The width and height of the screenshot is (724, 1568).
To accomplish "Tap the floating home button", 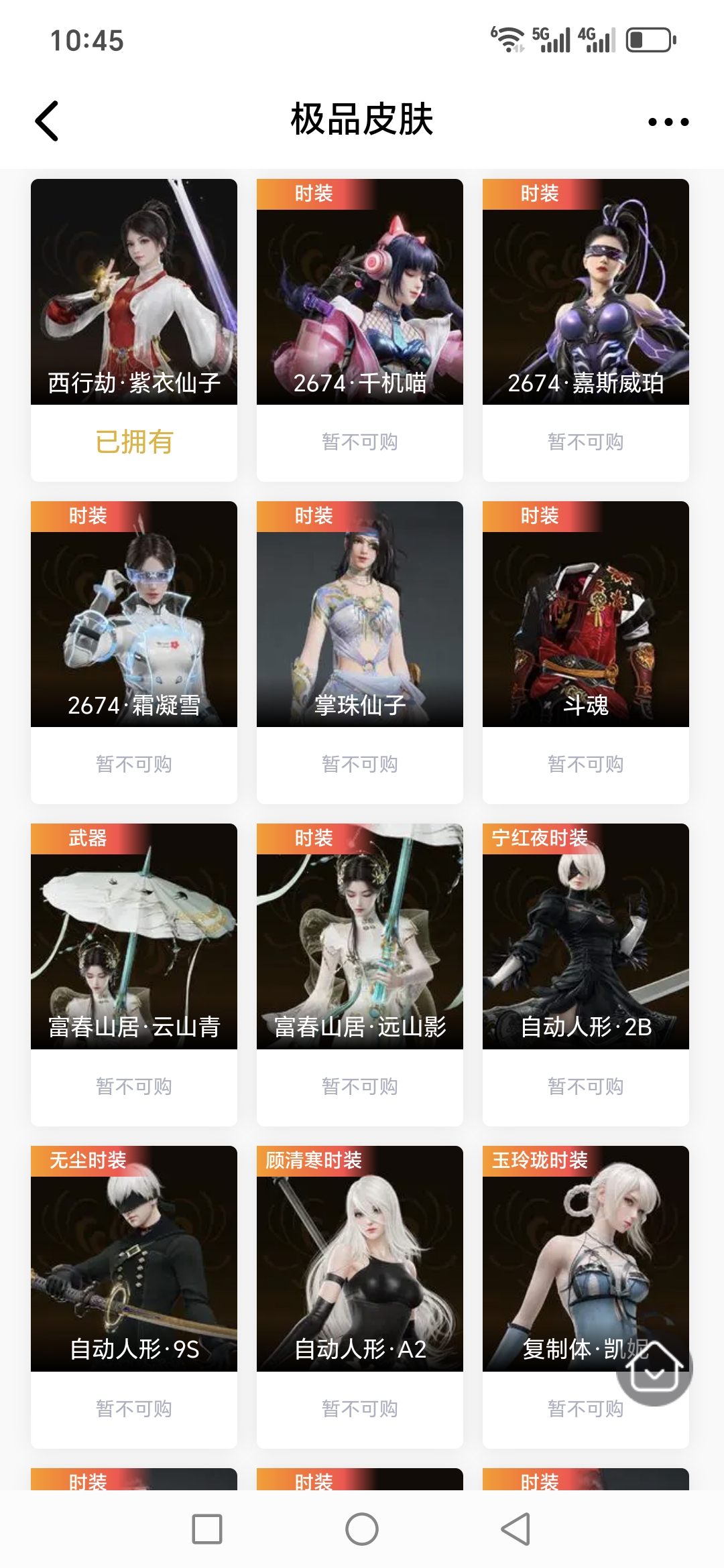I will (654, 1367).
